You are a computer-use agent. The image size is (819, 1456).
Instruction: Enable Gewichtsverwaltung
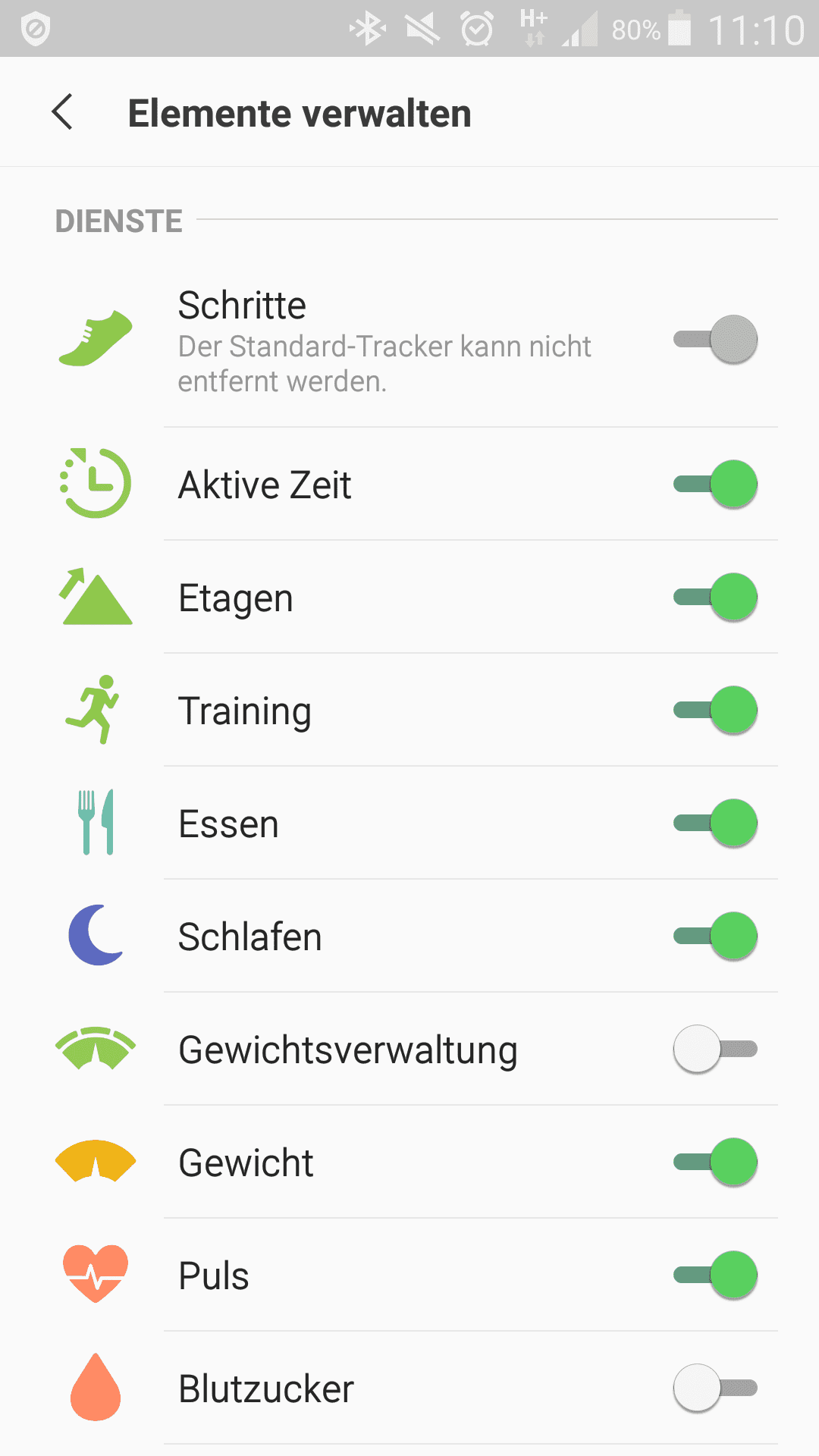(715, 1049)
